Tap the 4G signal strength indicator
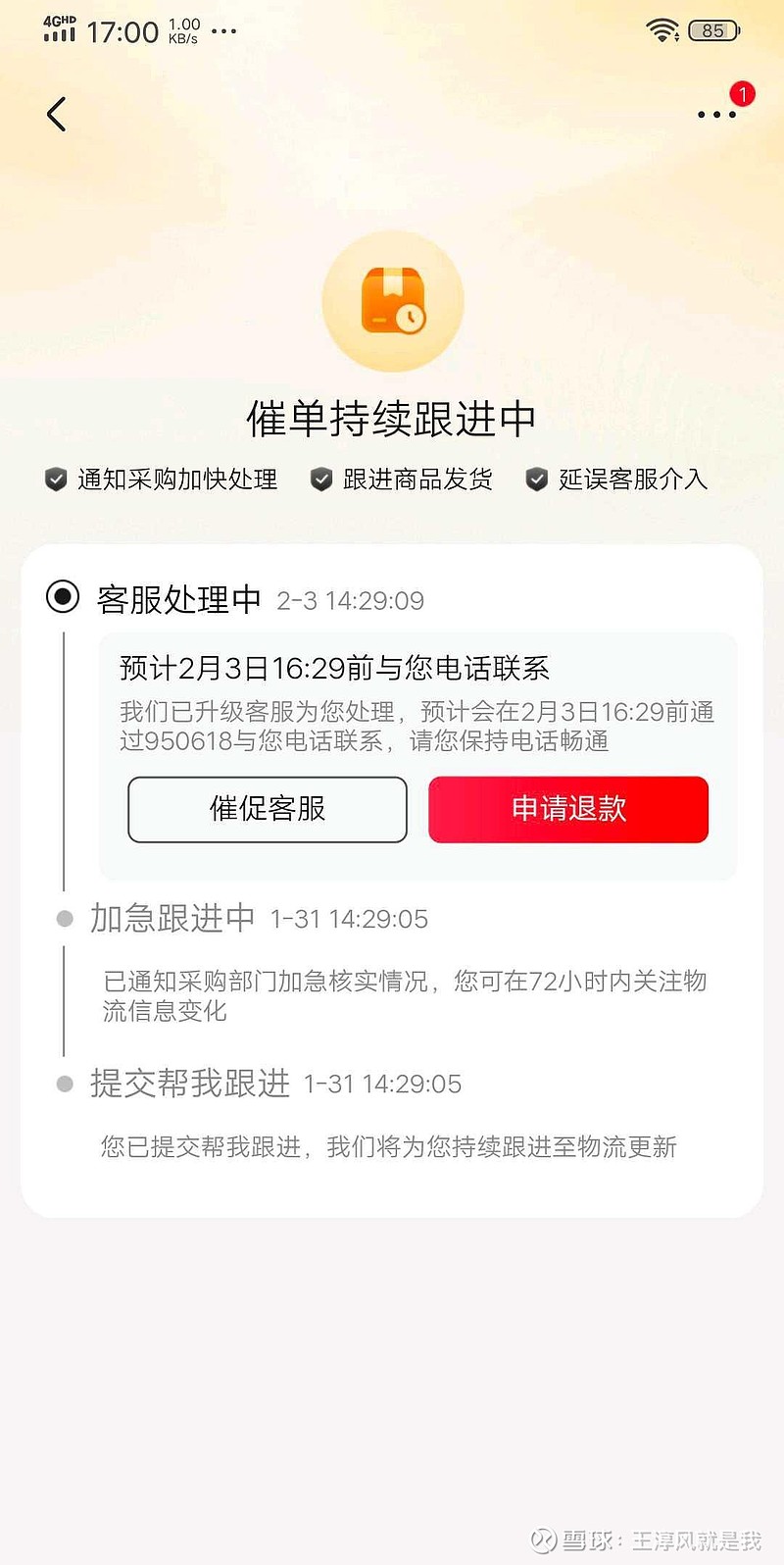Viewport: 784px width, 1565px height. [59, 31]
